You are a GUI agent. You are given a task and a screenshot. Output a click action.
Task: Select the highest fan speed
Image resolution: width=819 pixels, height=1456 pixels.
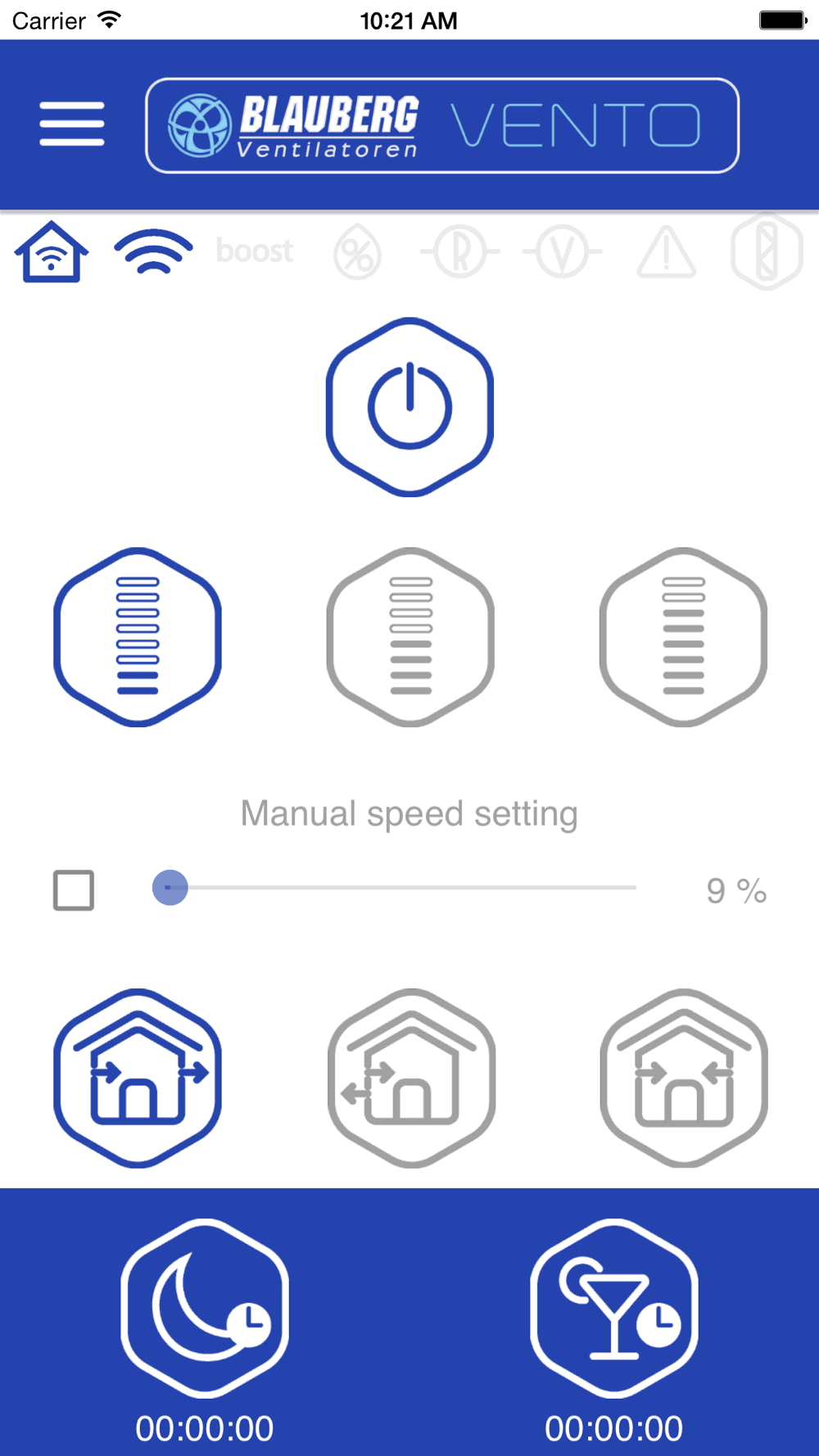(683, 636)
